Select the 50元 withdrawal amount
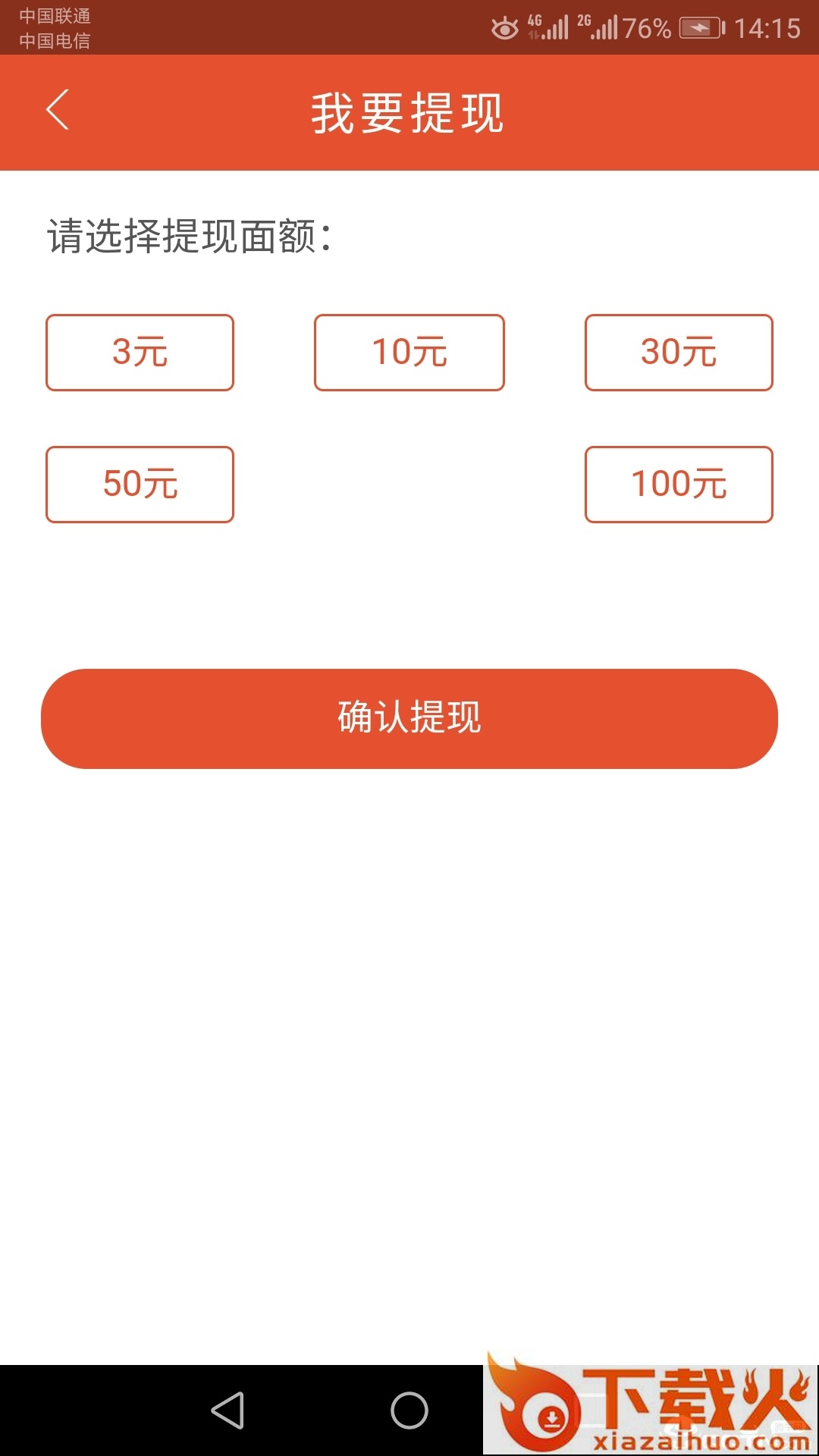Viewport: 819px width, 1456px height. click(140, 485)
